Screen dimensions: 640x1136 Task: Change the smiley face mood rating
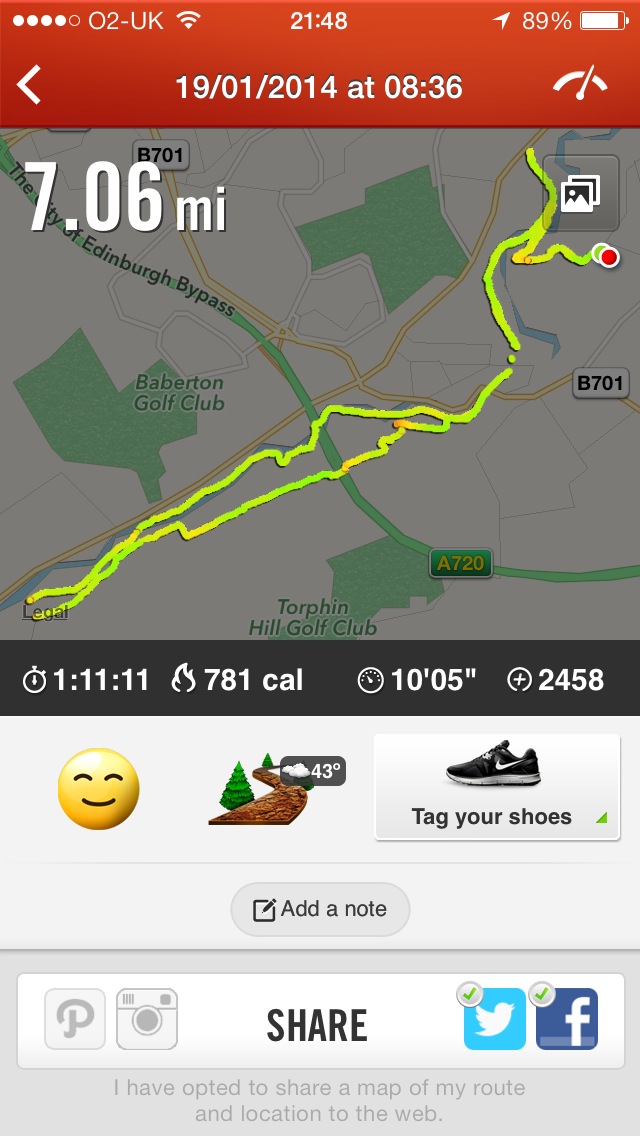coord(98,789)
